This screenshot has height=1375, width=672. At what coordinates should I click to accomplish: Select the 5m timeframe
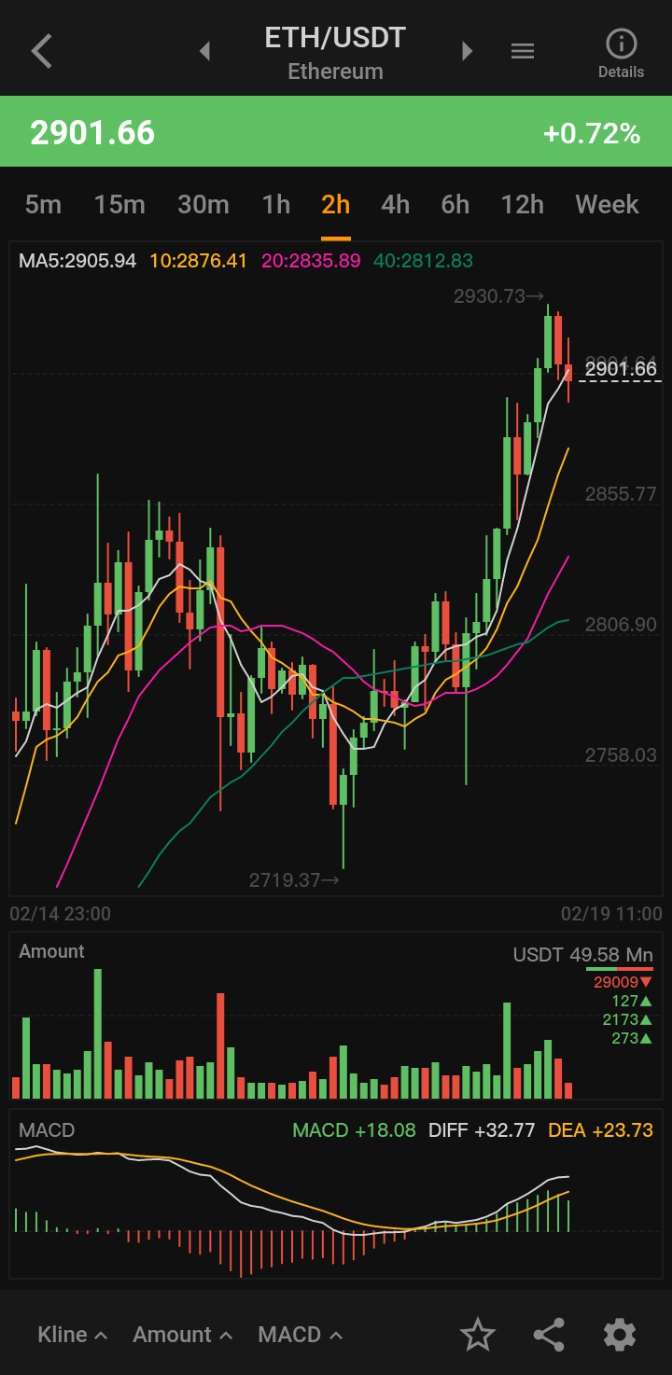click(x=43, y=205)
